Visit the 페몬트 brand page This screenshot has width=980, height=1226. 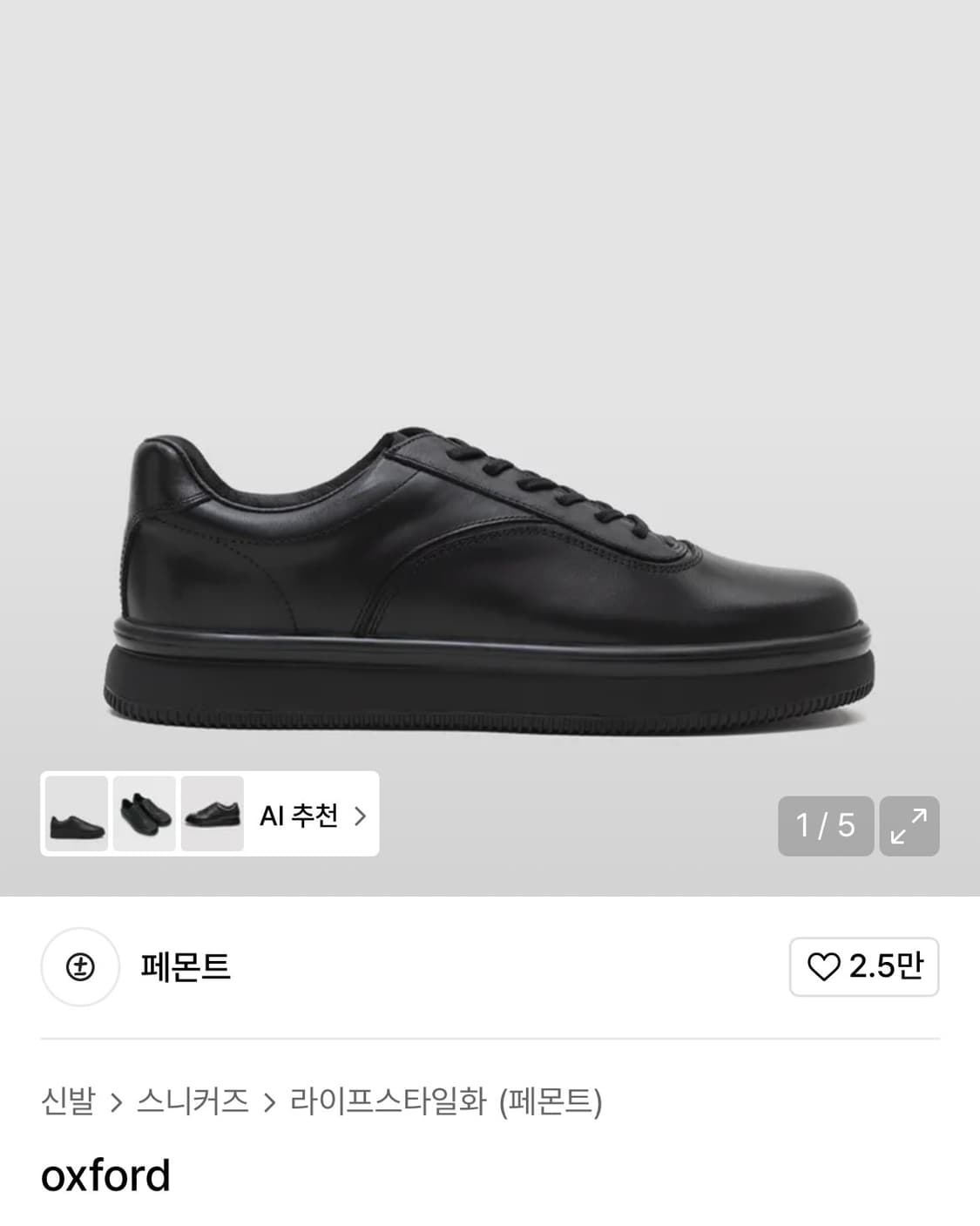pyautogui.click(x=181, y=967)
